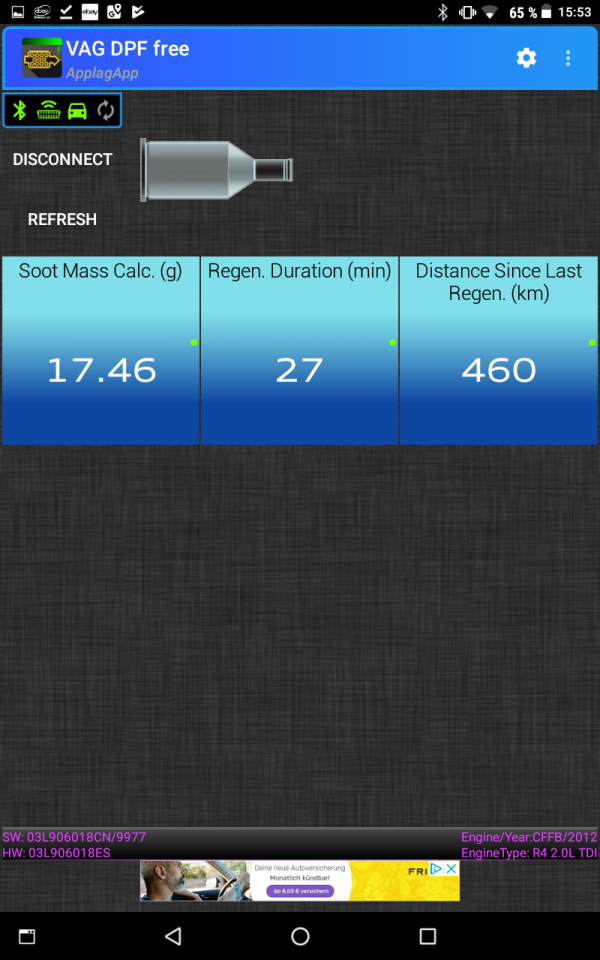
Task: Tap REFRESH to reload data
Action: 62,219
